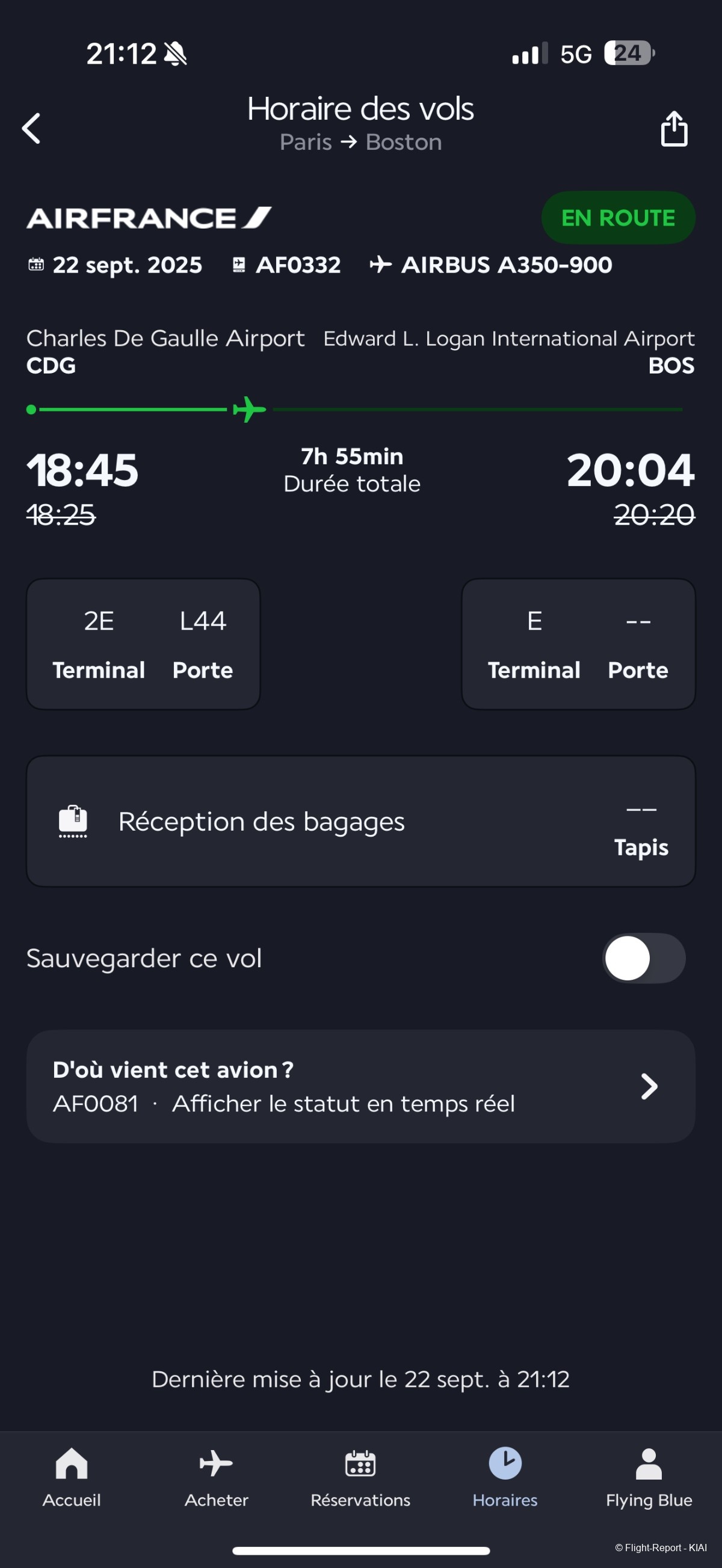Enable the Sauvegarder ce vol switch

pyautogui.click(x=643, y=958)
